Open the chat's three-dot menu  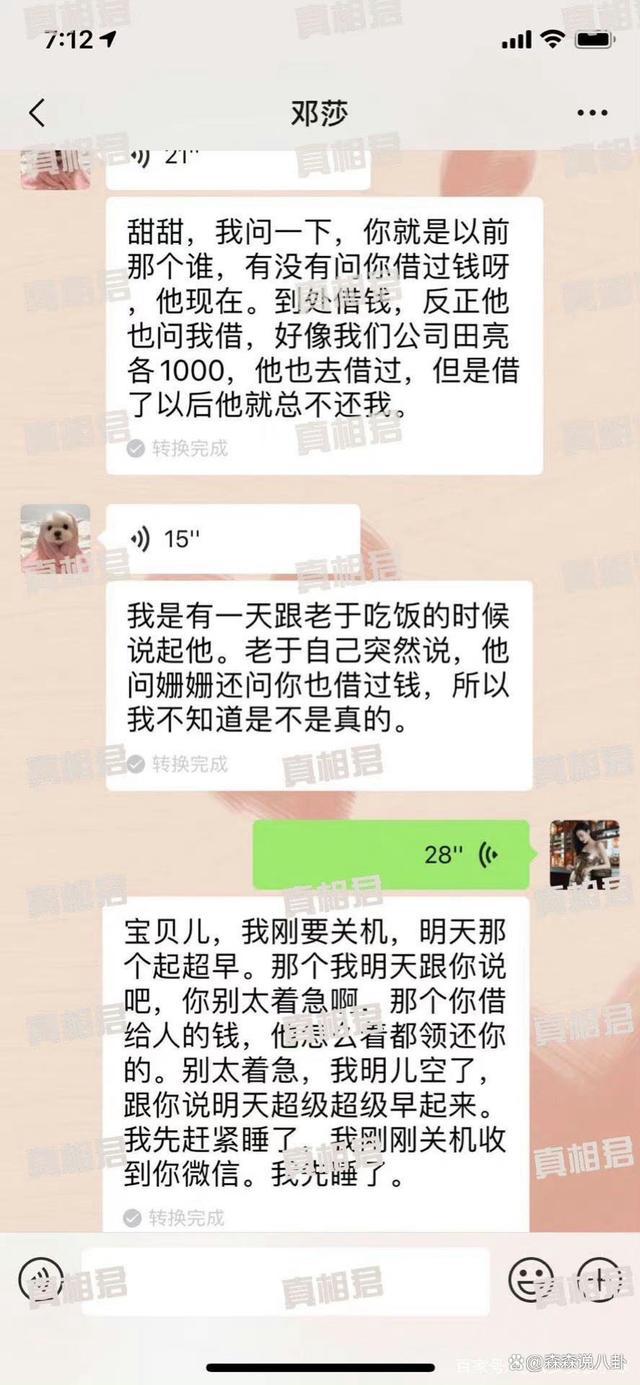(x=593, y=113)
